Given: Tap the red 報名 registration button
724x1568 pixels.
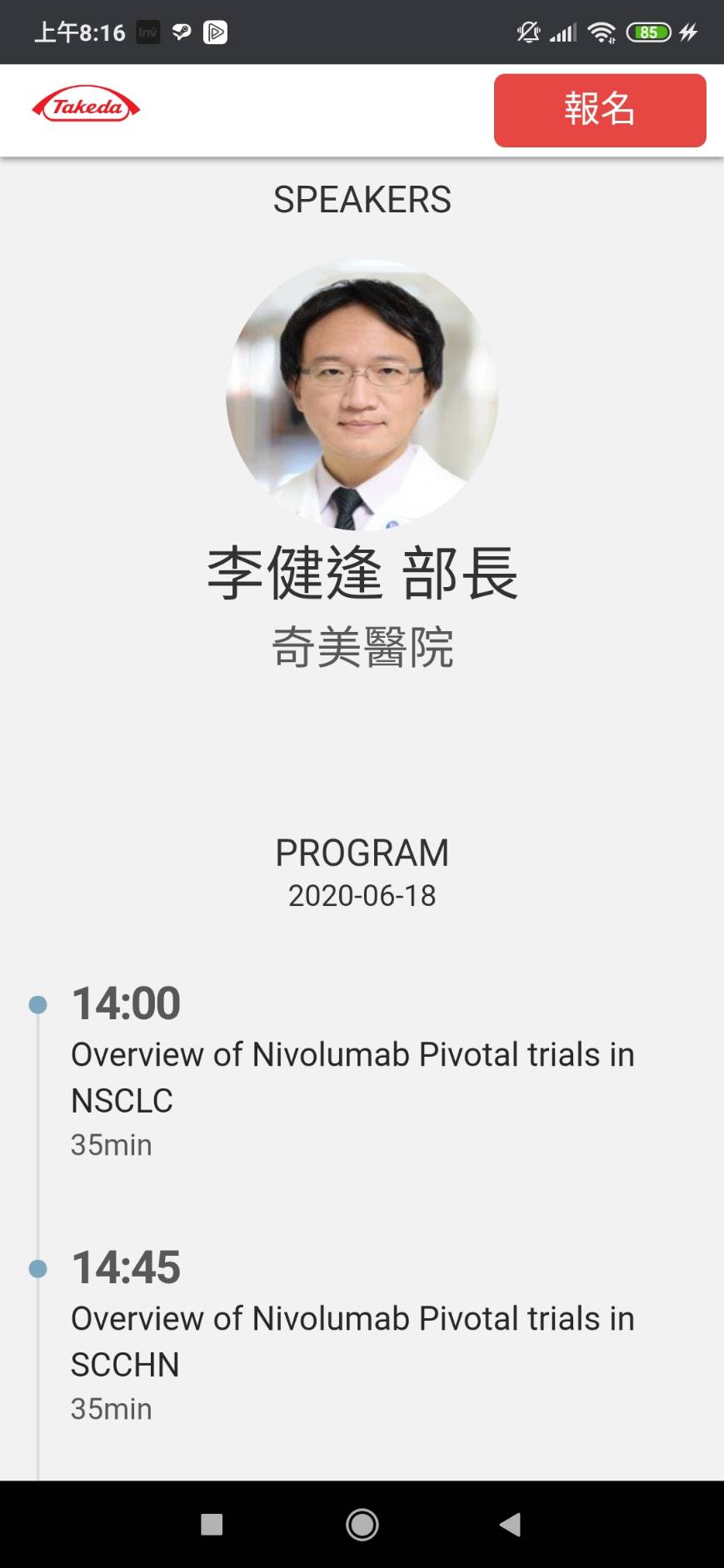Looking at the screenshot, I should pyautogui.click(x=600, y=110).
